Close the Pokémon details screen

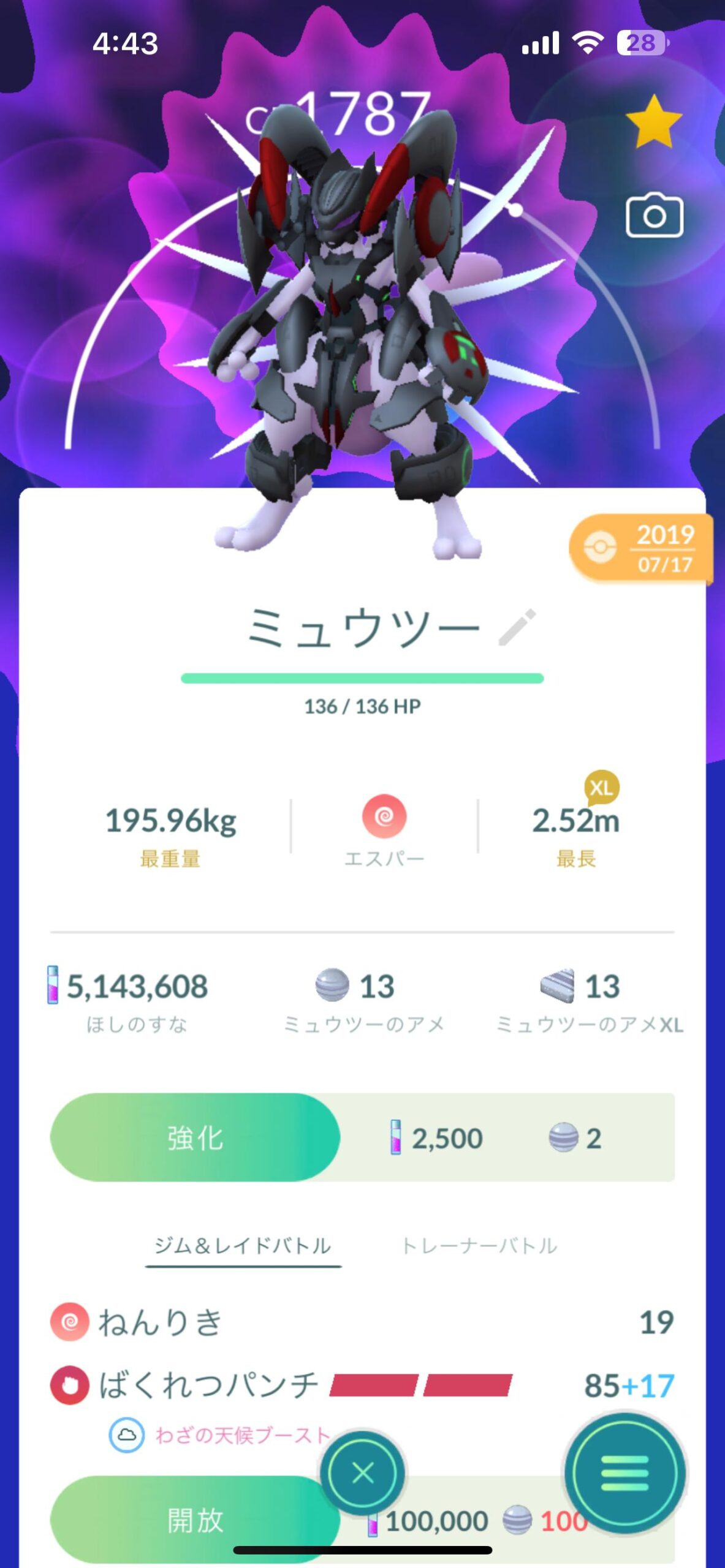[363, 1472]
